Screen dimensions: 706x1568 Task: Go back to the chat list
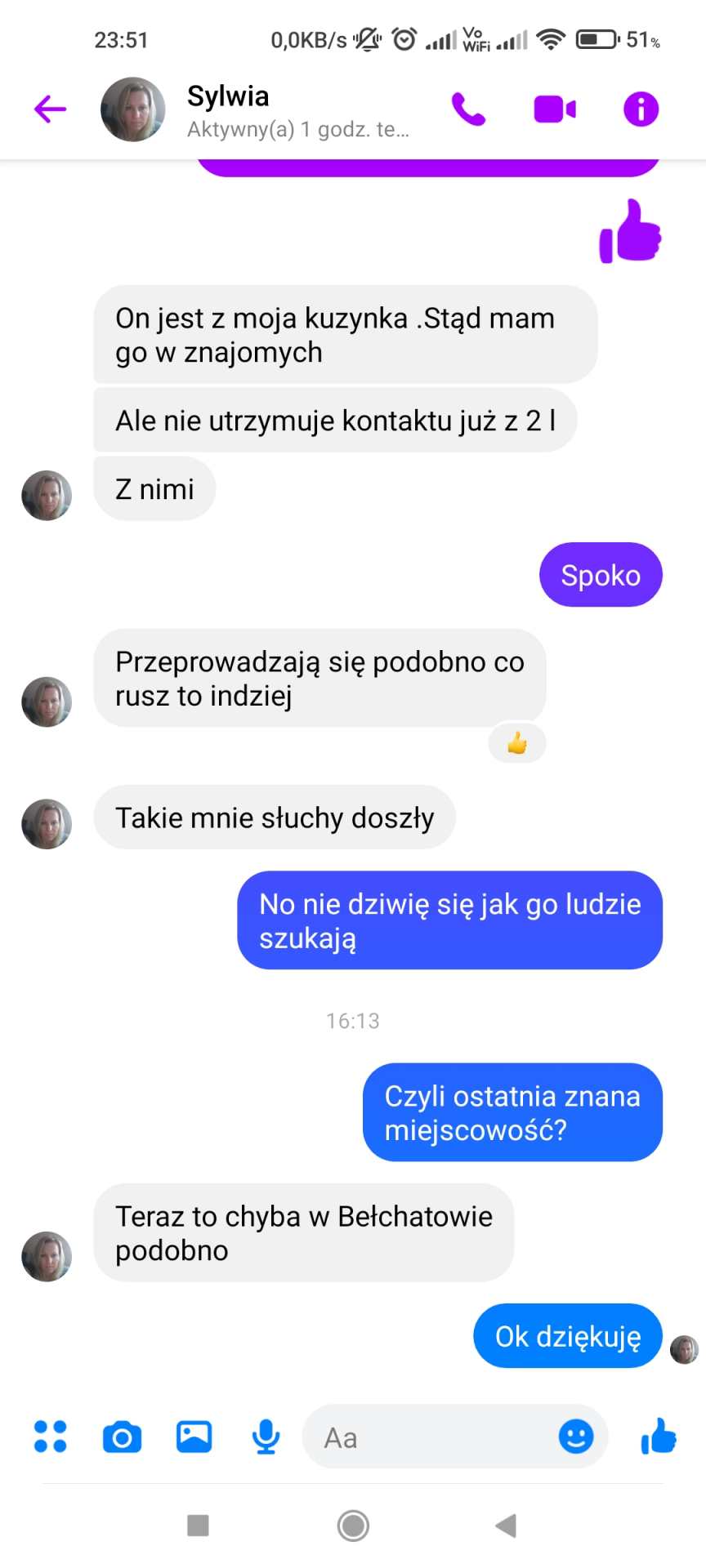[x=50, y=109]
